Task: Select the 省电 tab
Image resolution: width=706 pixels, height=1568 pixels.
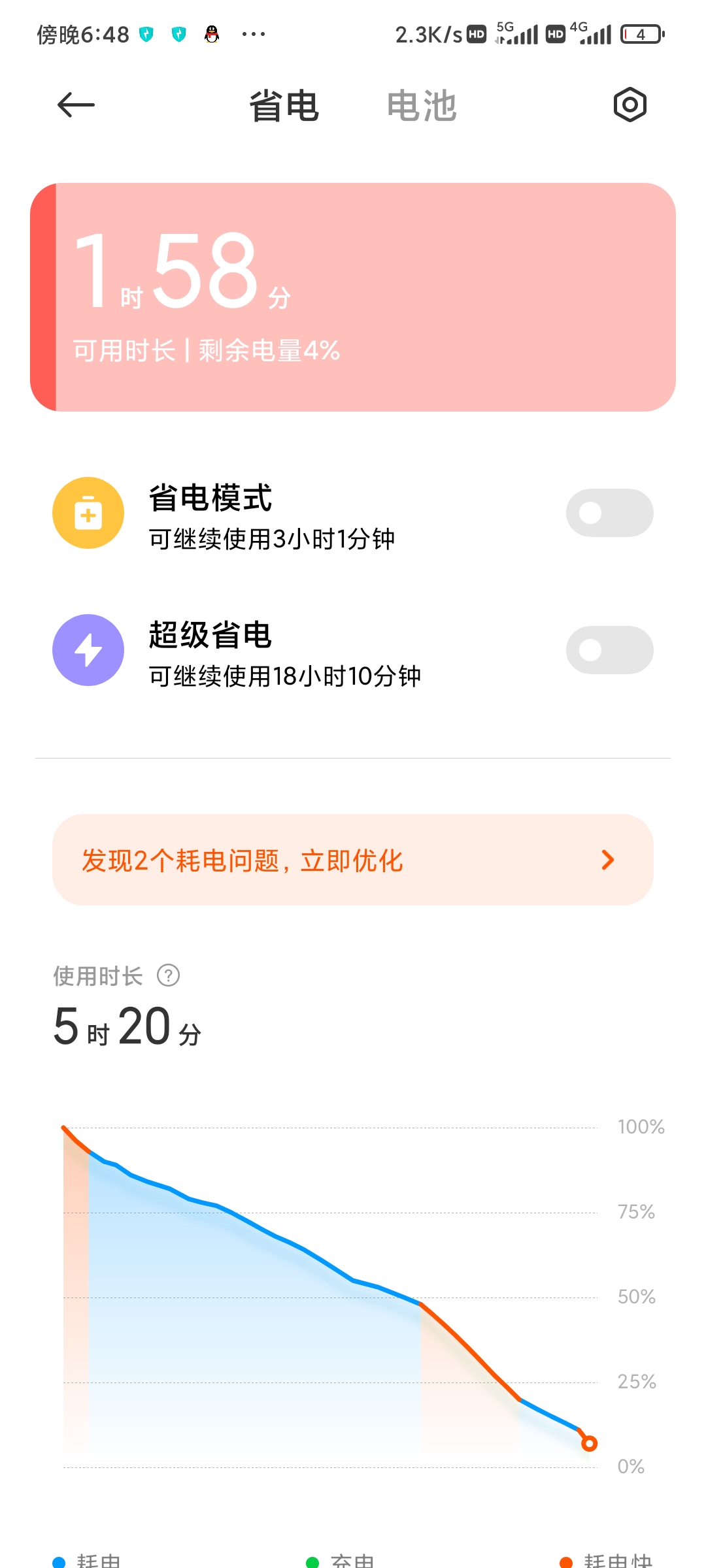Action: click(284, 106)
